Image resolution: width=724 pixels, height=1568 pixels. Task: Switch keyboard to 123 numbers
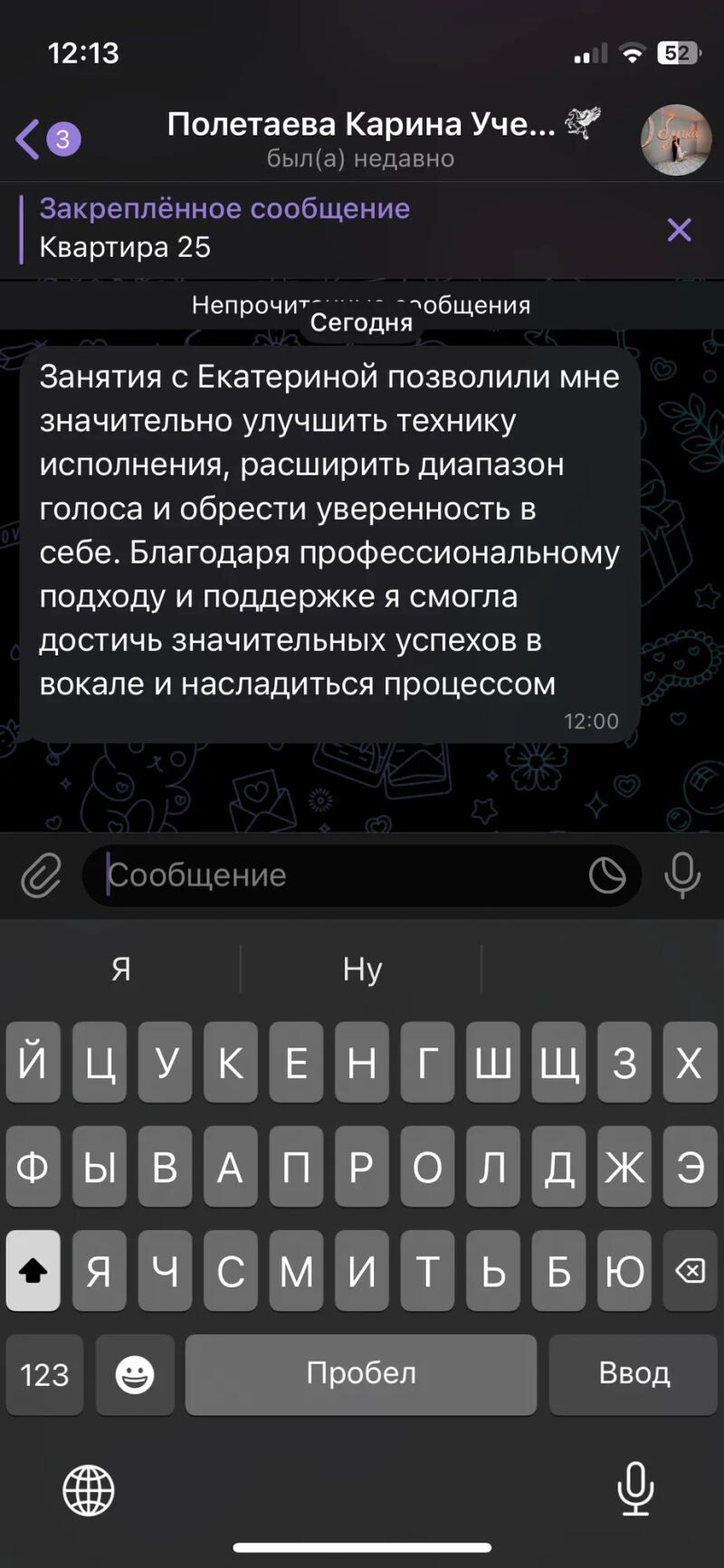[x=44, y=1374]
